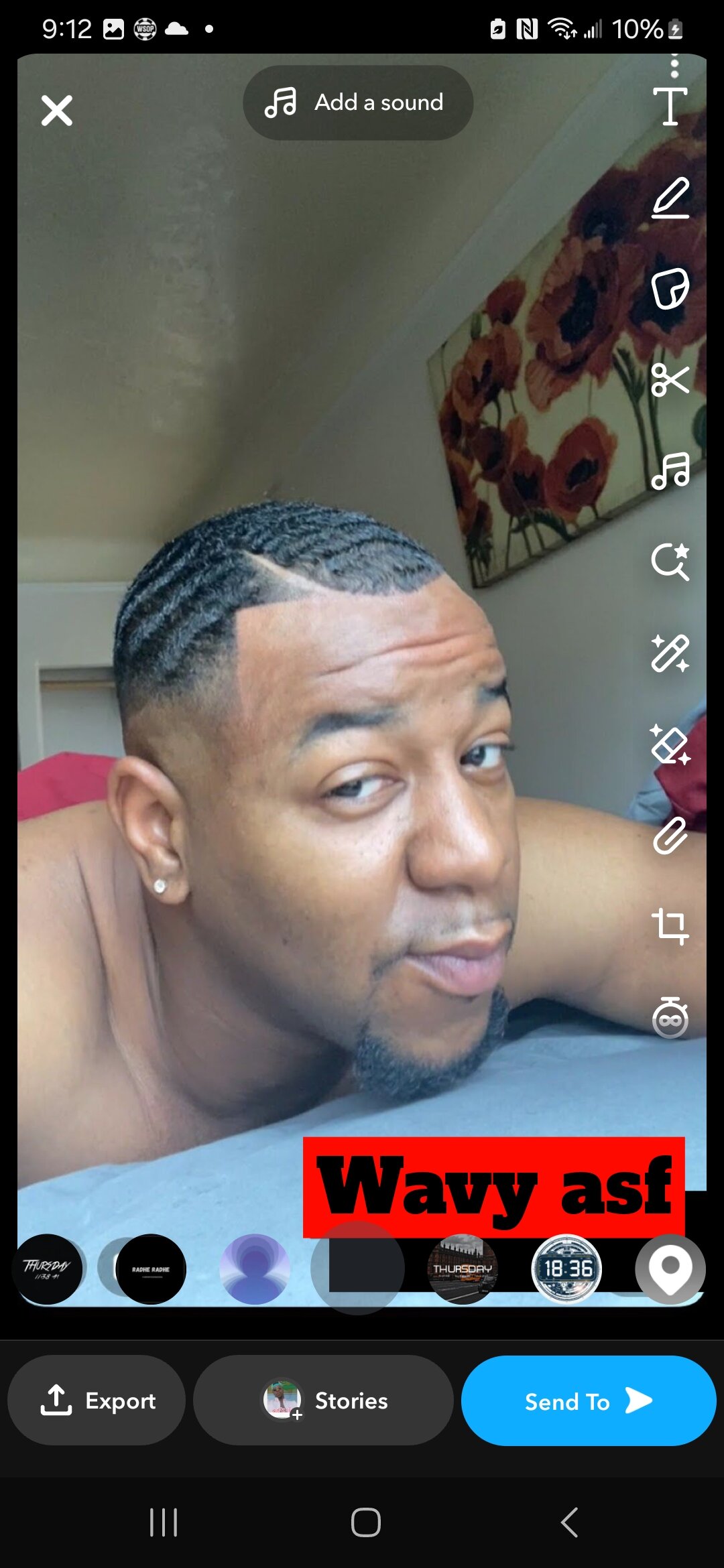
Task: Tap the location pin filter
Action: [x=670, y=1268]
